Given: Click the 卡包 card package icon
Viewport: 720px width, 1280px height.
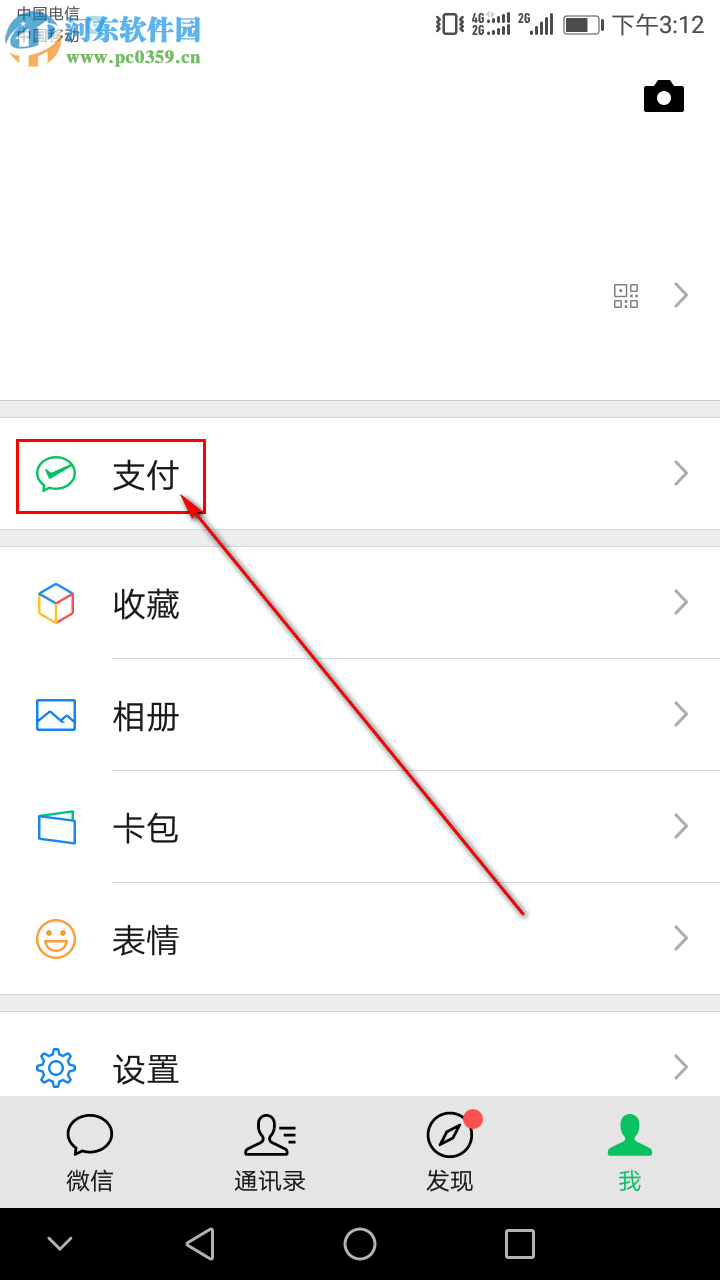Looking at the screenshot, I should tap(56, 827).
